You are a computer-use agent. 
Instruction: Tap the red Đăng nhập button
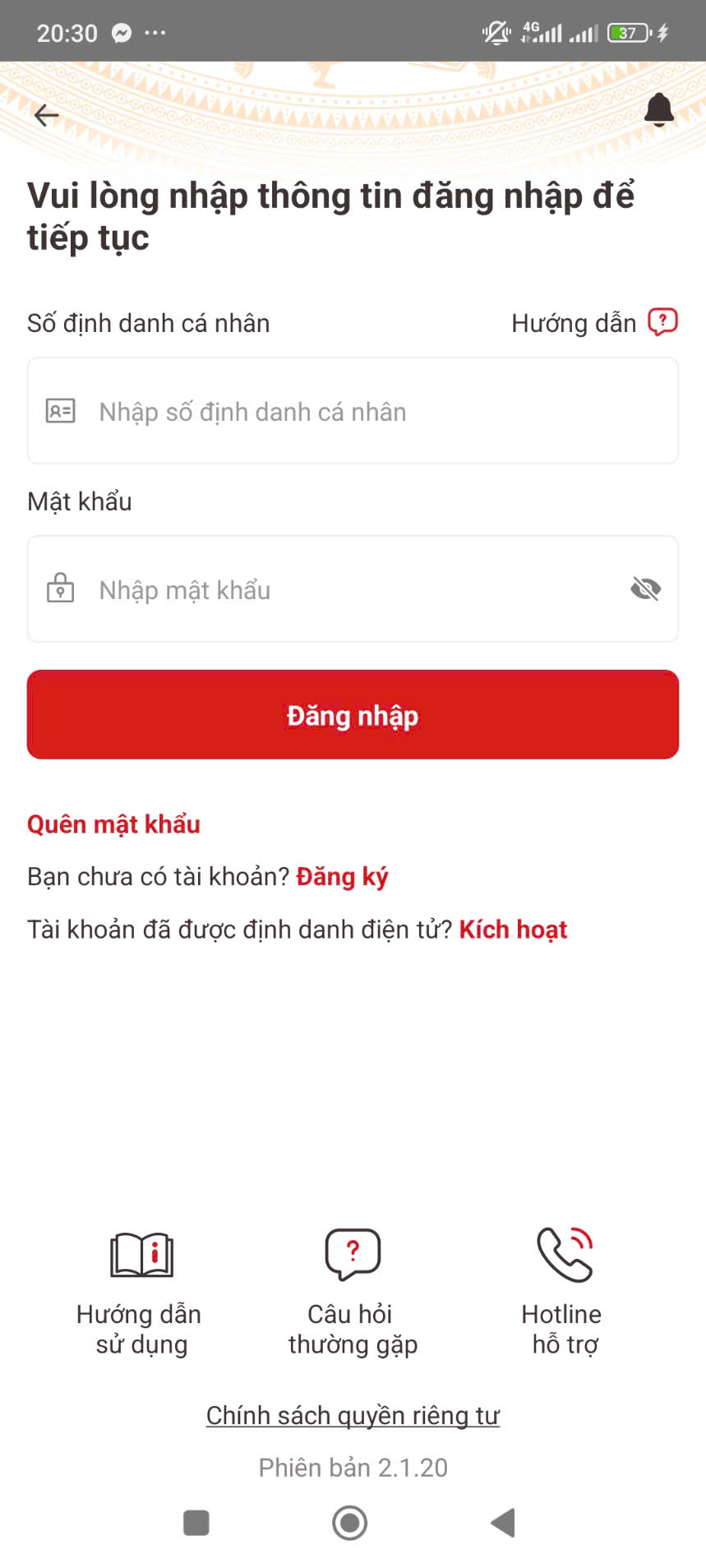353,715
